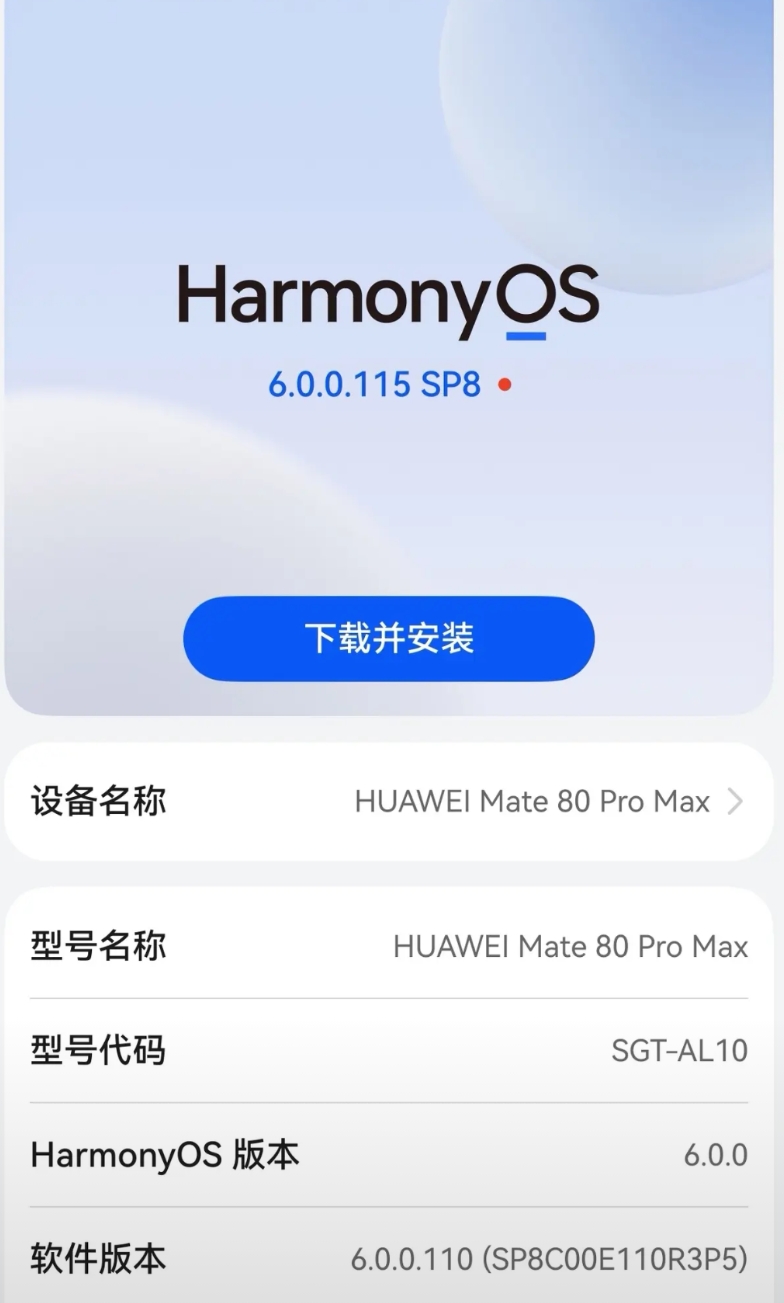Expand the device name row chevron

pos(737,801)
